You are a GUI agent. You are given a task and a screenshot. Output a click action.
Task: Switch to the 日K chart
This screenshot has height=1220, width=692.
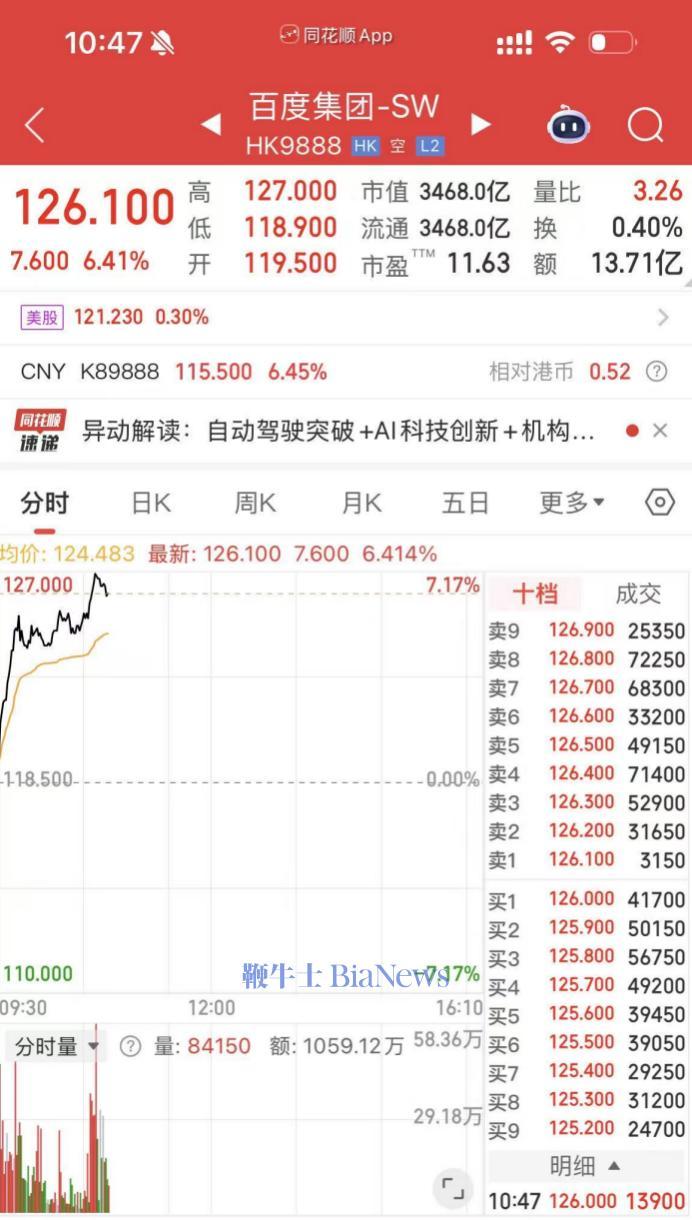pos(151,502)
